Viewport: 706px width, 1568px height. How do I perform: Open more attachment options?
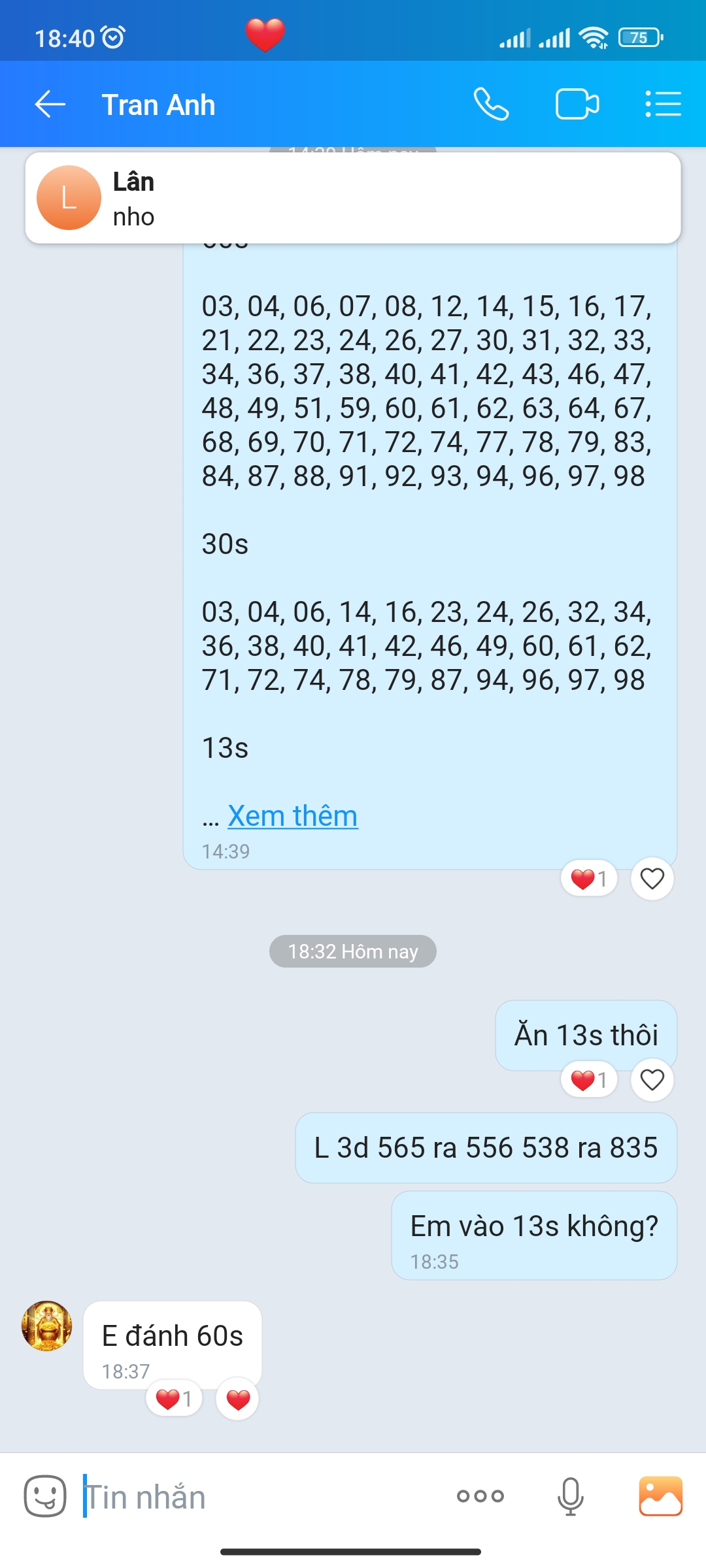tap(480, 1496)
